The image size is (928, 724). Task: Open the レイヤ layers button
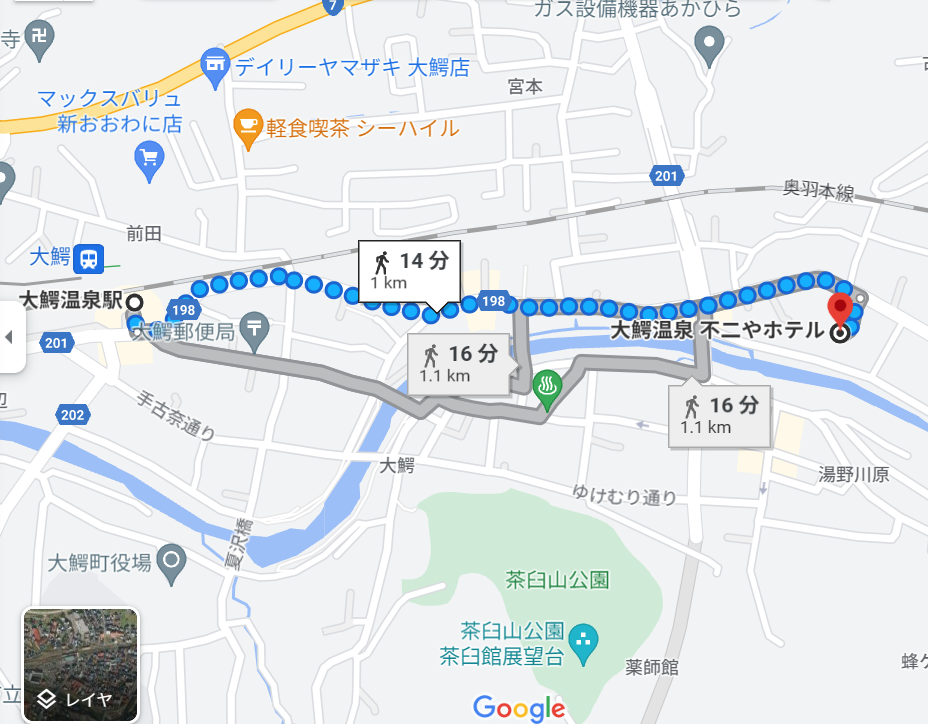click(80, 665)
